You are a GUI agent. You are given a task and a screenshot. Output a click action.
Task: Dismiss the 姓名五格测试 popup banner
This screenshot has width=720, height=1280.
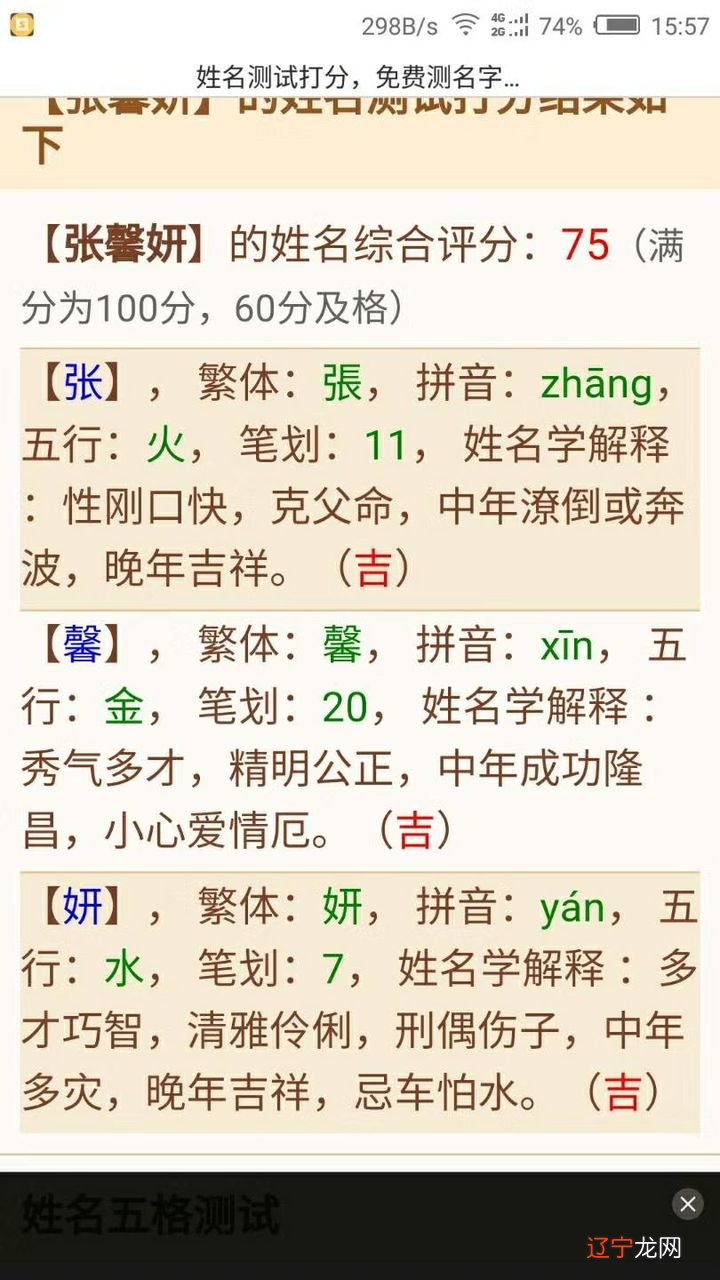click(x=687, y=1205)
